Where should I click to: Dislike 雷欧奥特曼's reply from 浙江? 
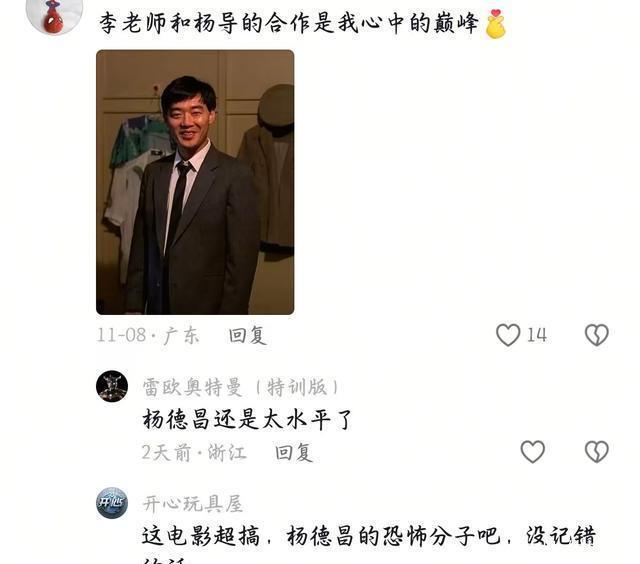pos(596,451)
